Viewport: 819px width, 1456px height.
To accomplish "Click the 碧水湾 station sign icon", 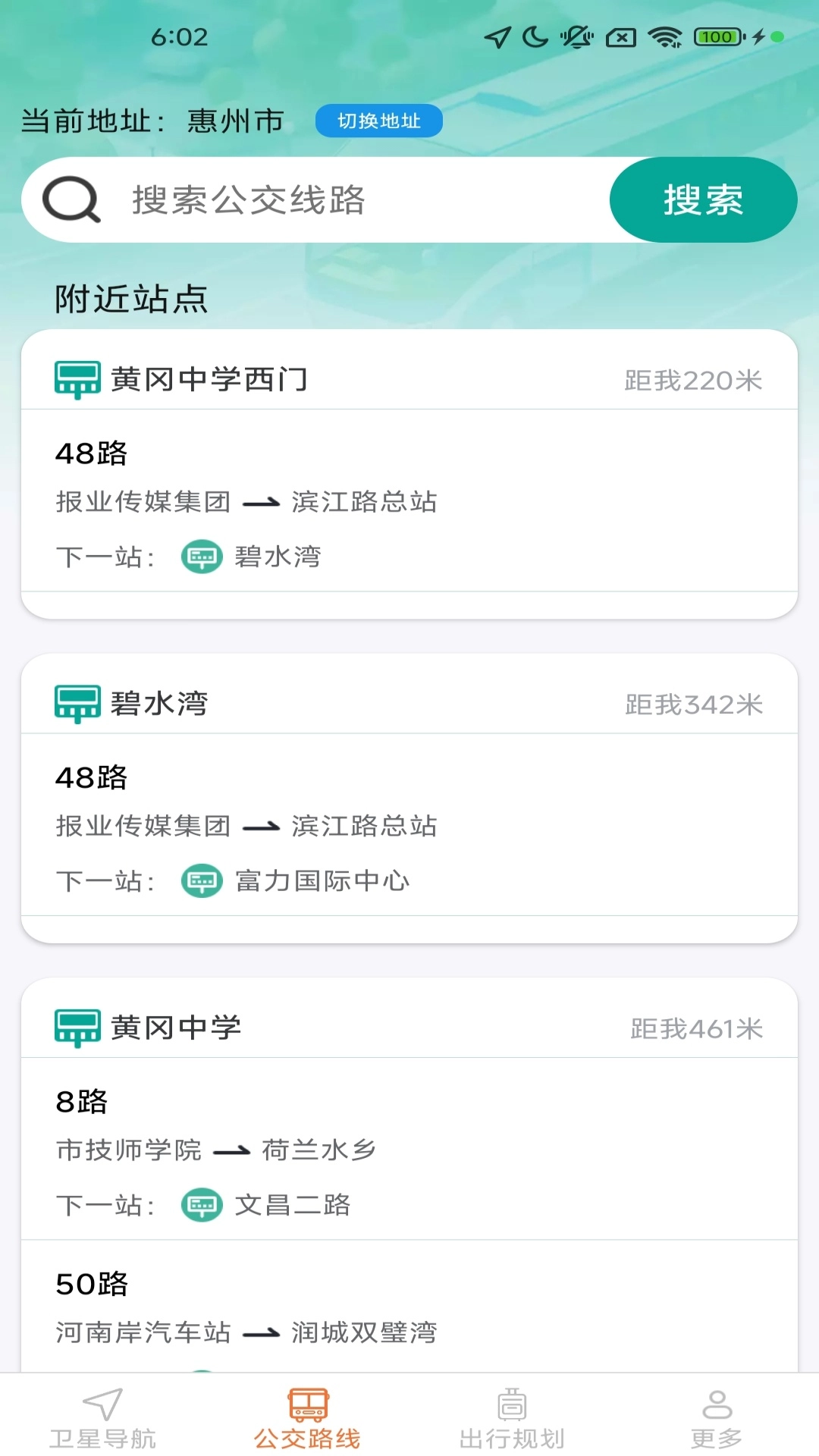I will point(77,704).
